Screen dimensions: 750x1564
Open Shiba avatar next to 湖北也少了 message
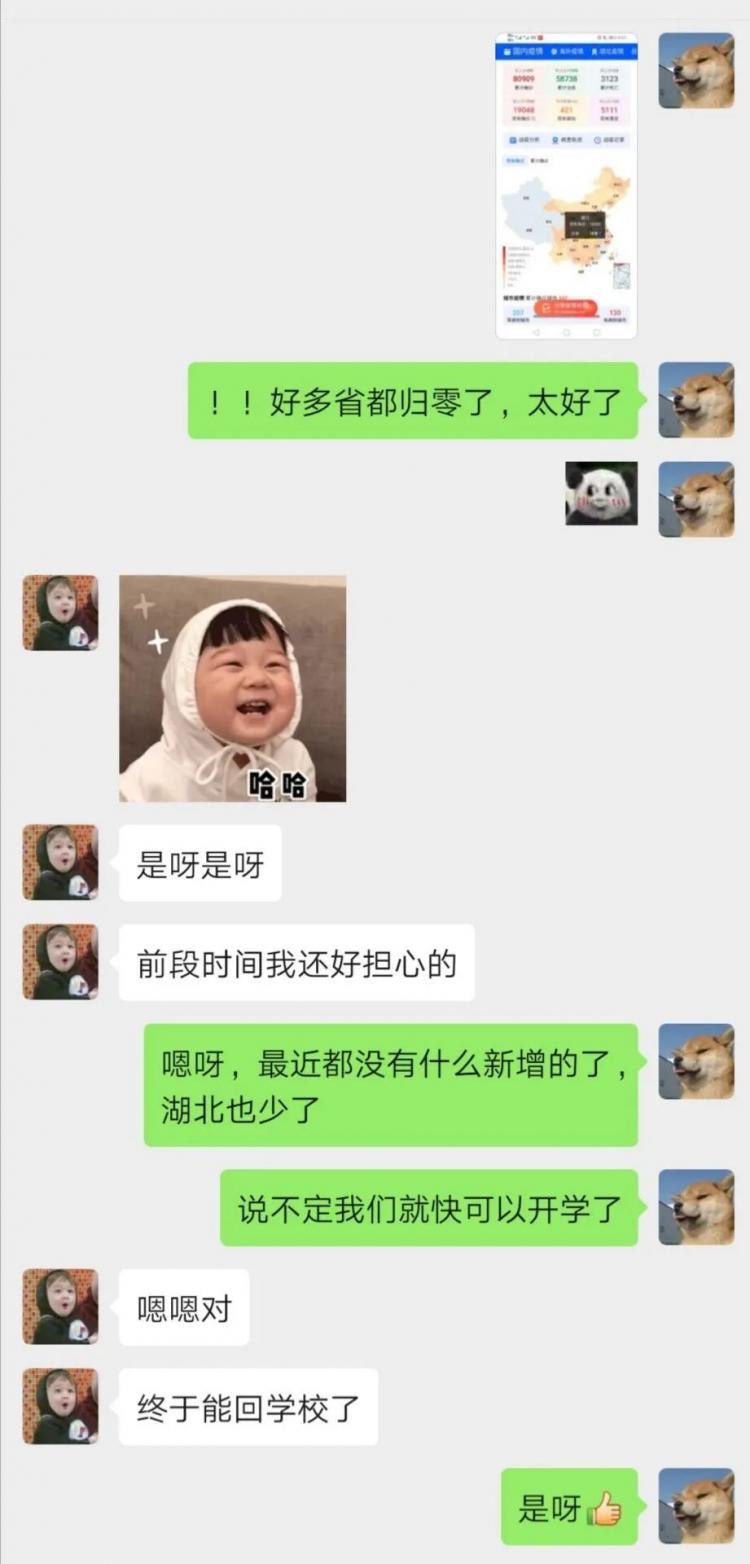[x=696, y=1062]
